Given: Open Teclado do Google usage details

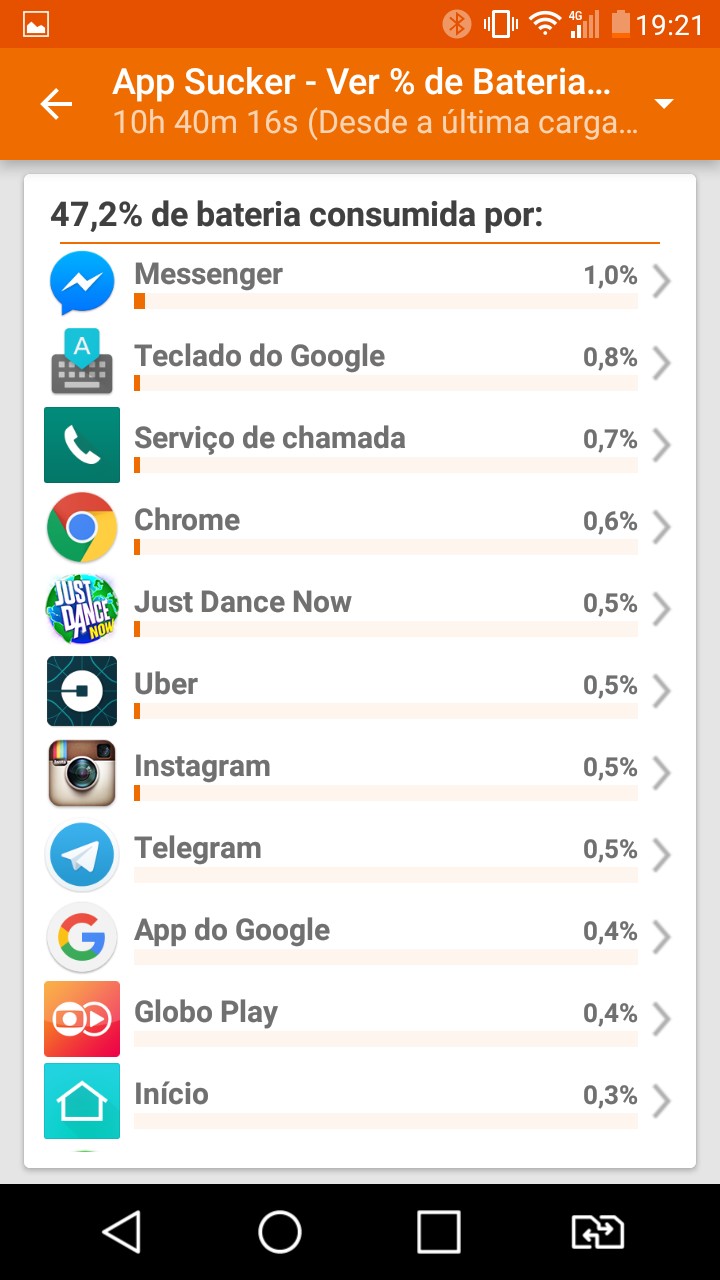Looking at the screenshot, I should click(360, 365).
